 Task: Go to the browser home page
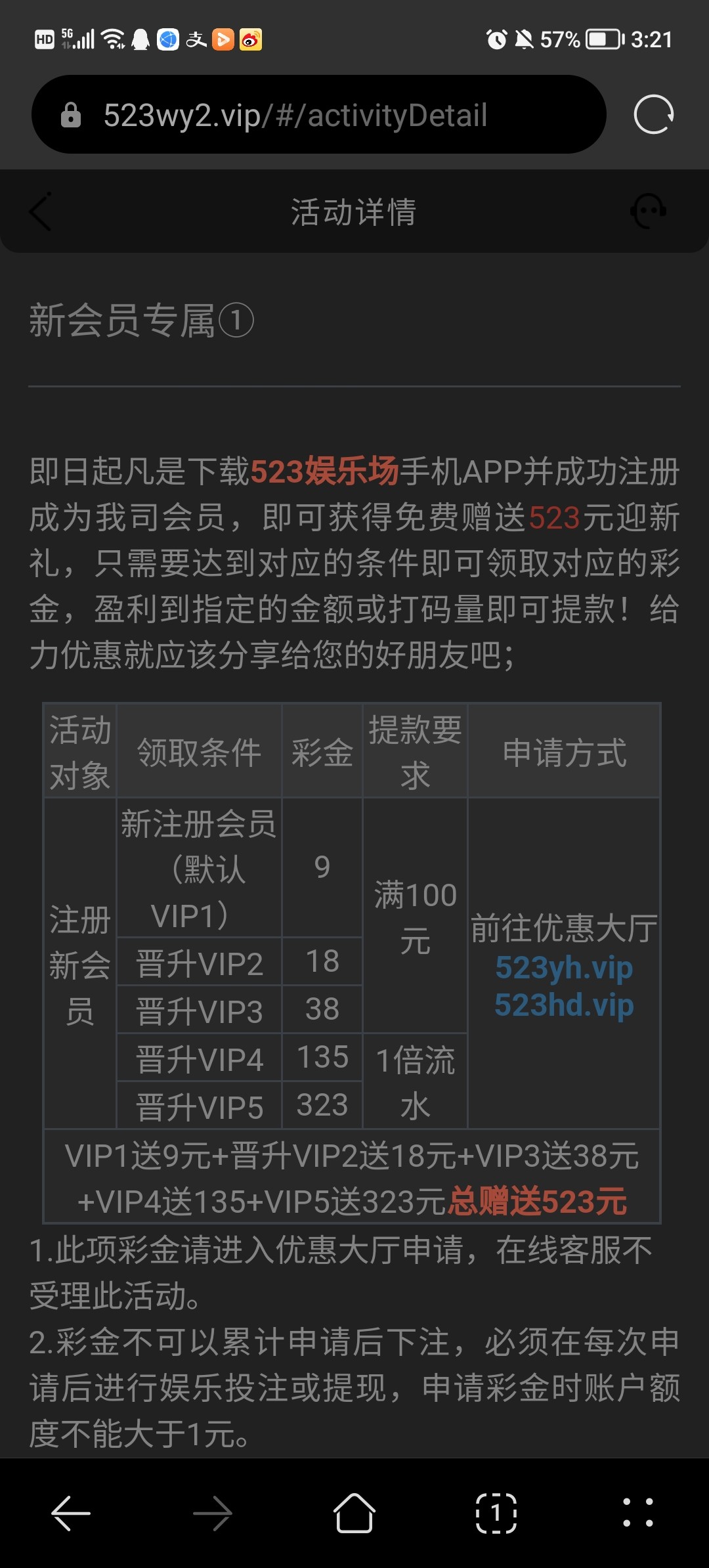click(x=354, y=1513)
